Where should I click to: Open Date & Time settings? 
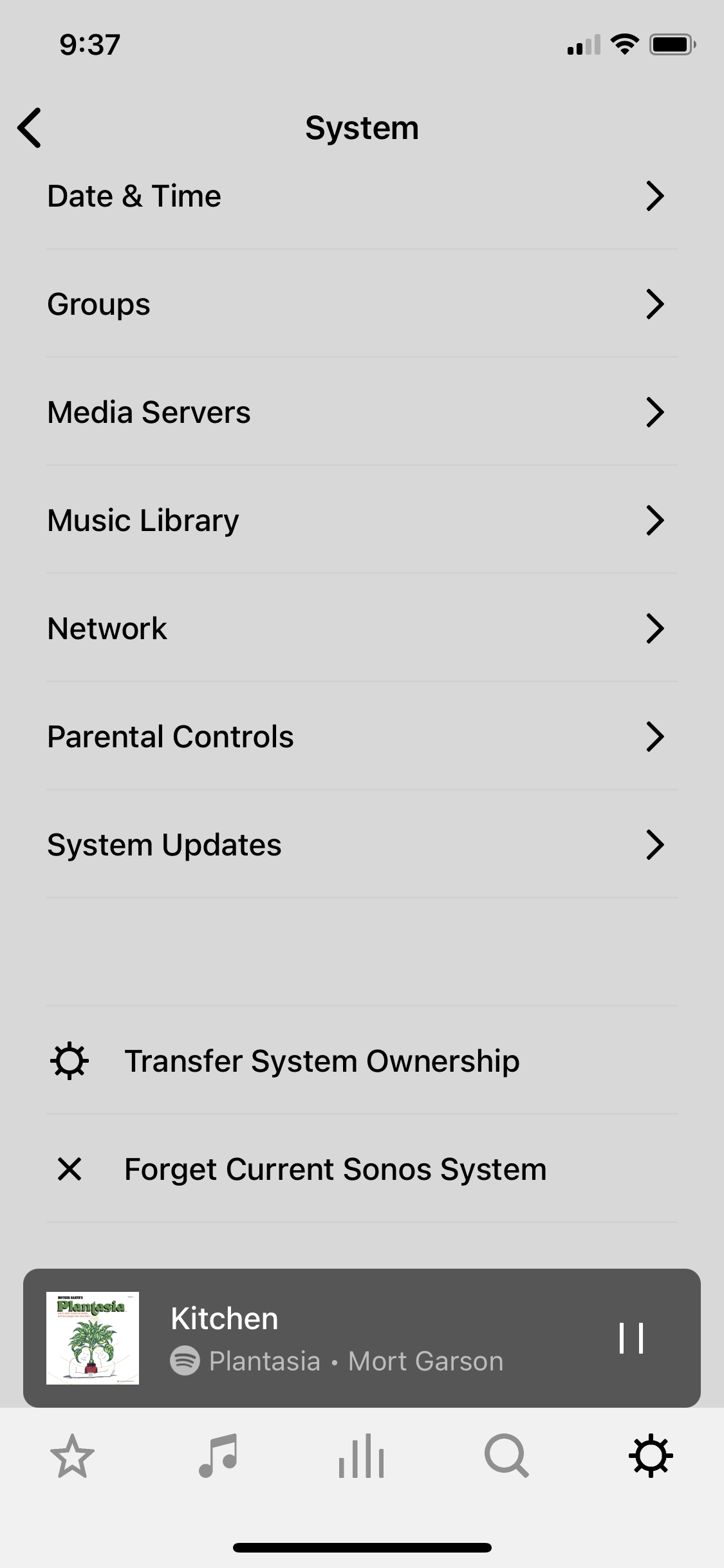[362, 196]
